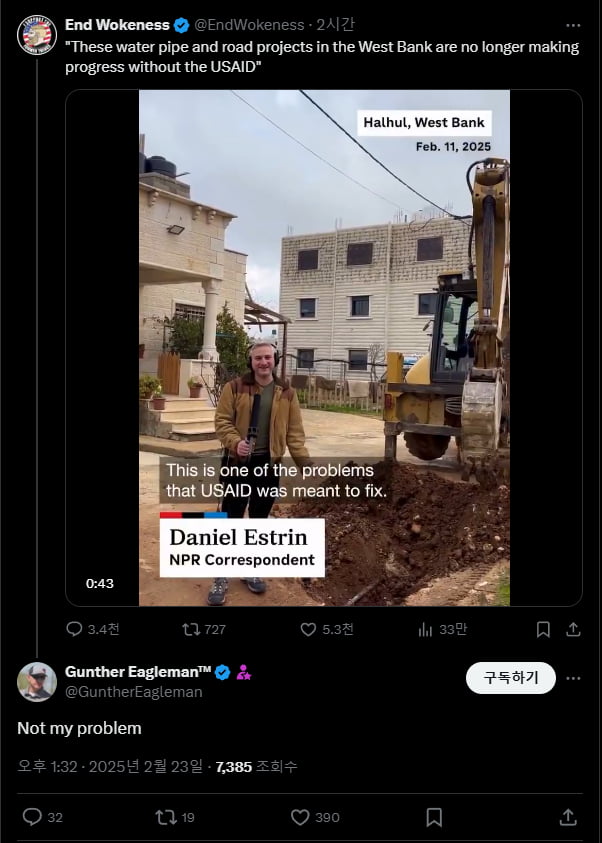
Task: Open Gunther Eagleman post overflow menu
Action: click(573, 677)
